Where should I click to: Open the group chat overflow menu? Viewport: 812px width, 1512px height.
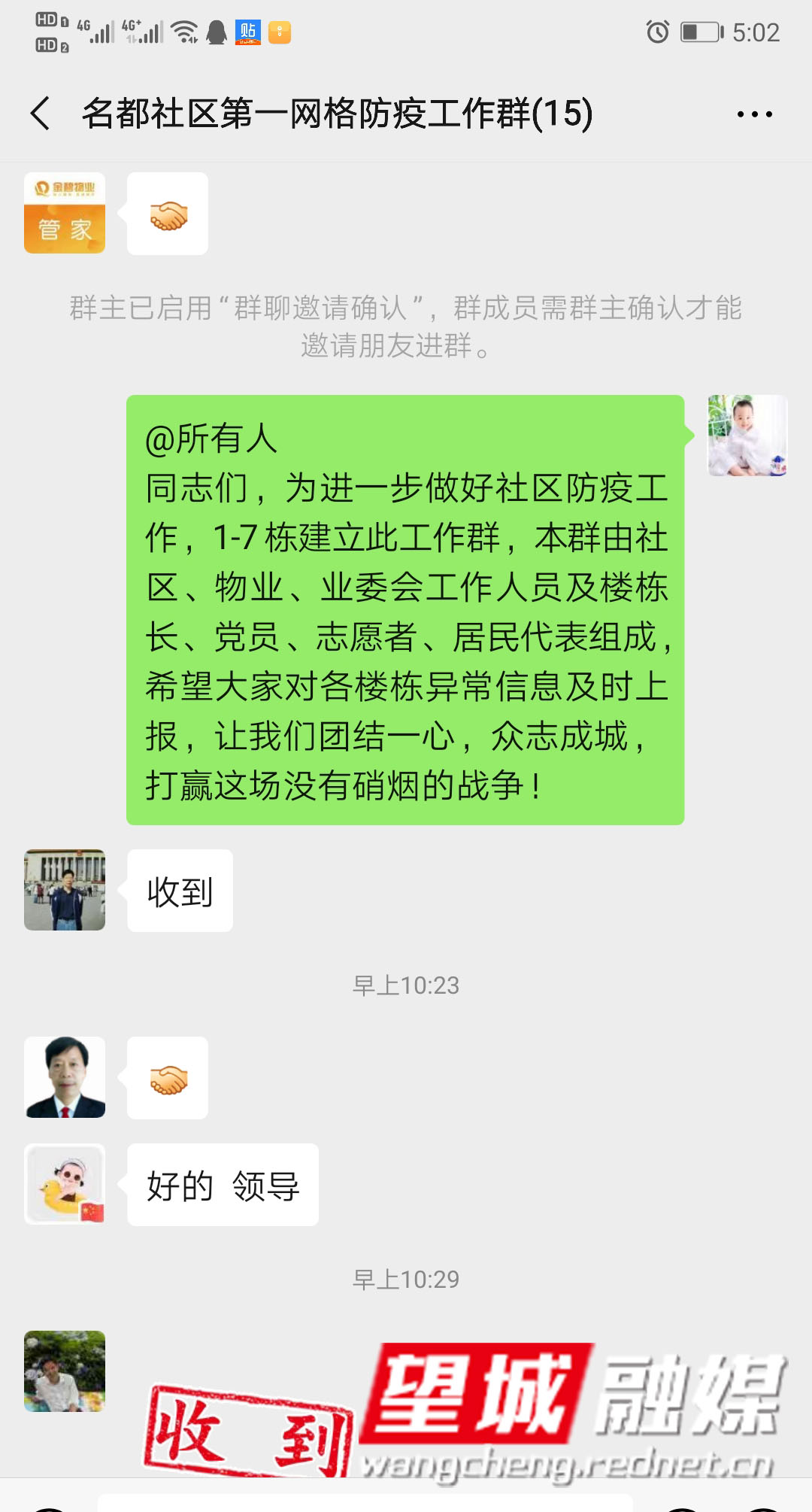point(754,114)
